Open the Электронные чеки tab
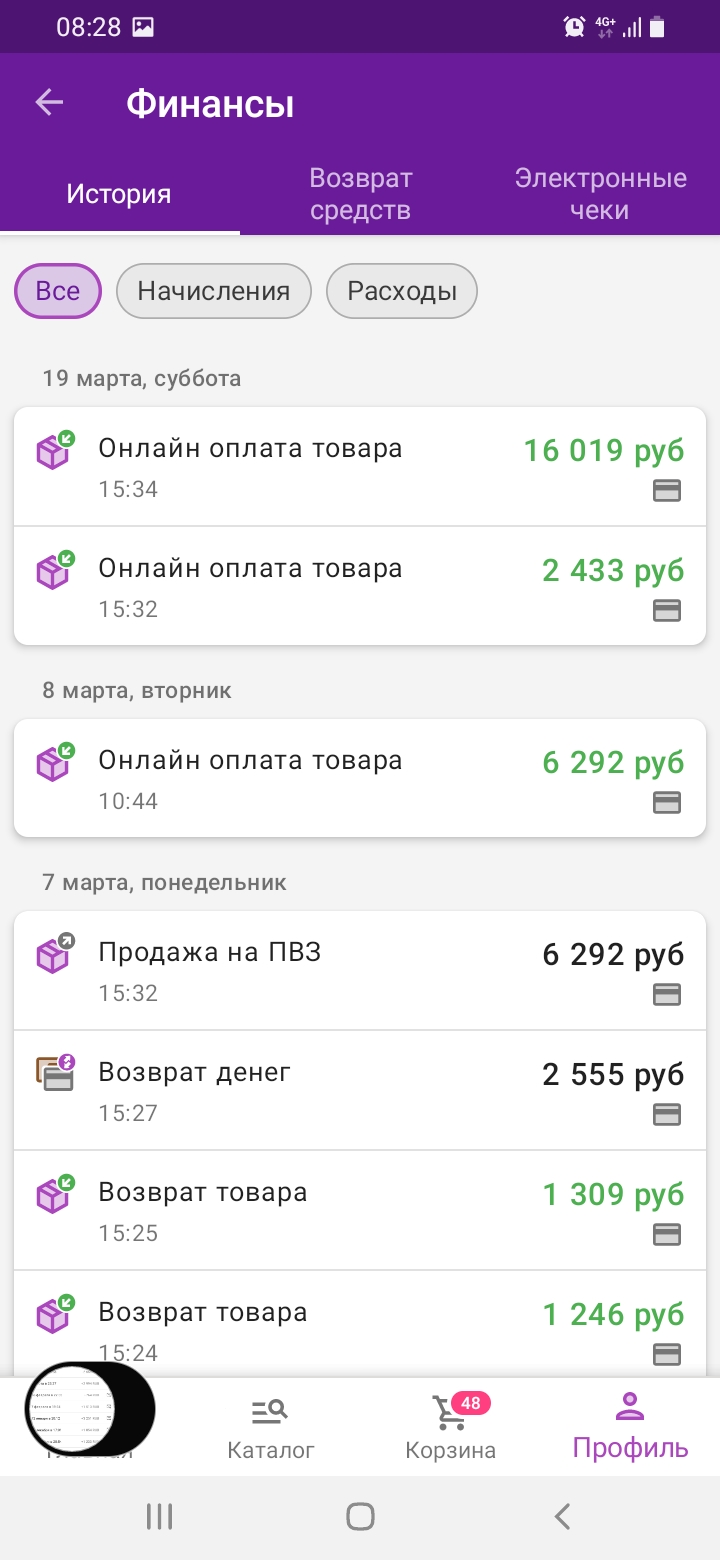This screenshot has height=1560, width=720. 600,194
